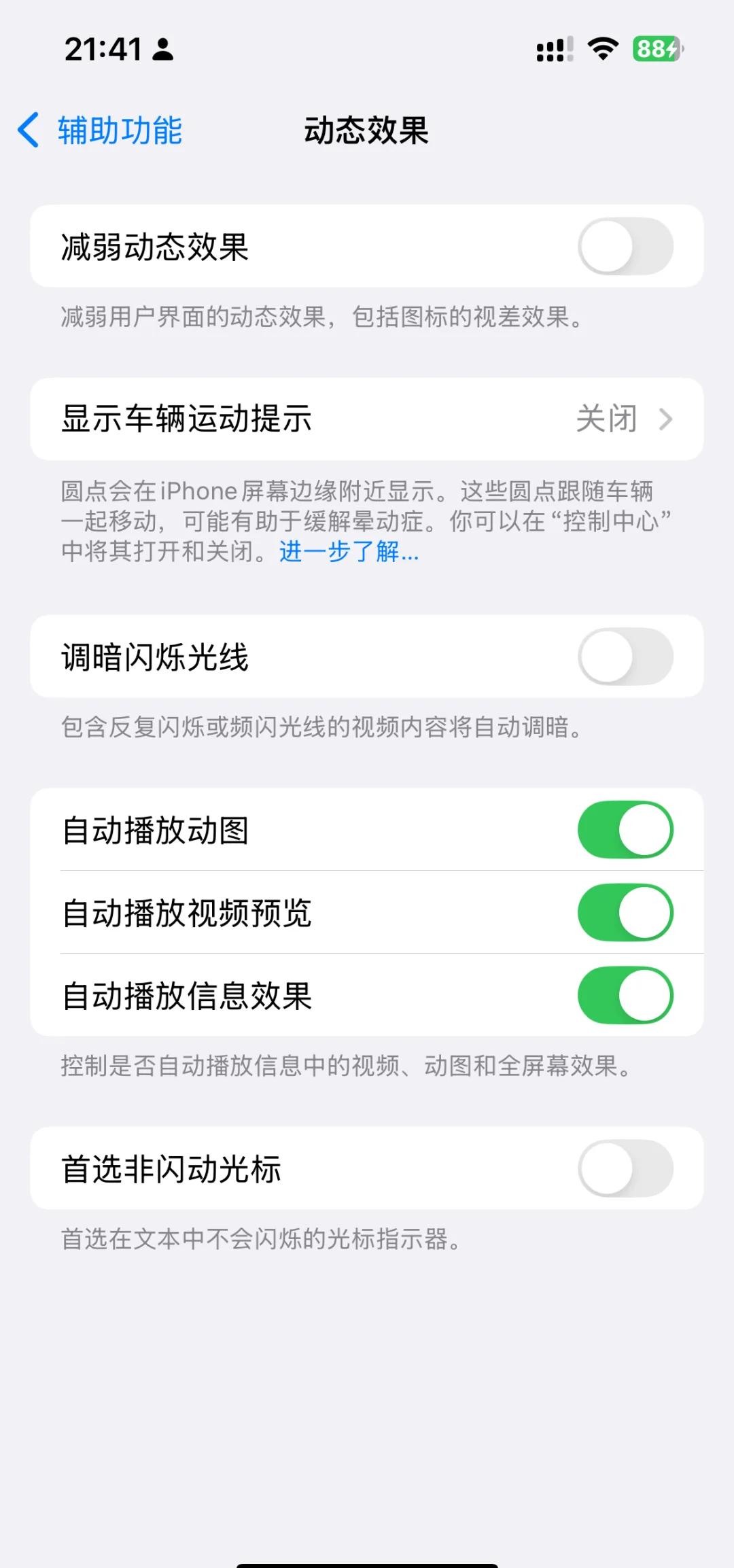Tap the 关闭 status text
The height and width of the screenshot is (1568, 734).
pos(607,419)
